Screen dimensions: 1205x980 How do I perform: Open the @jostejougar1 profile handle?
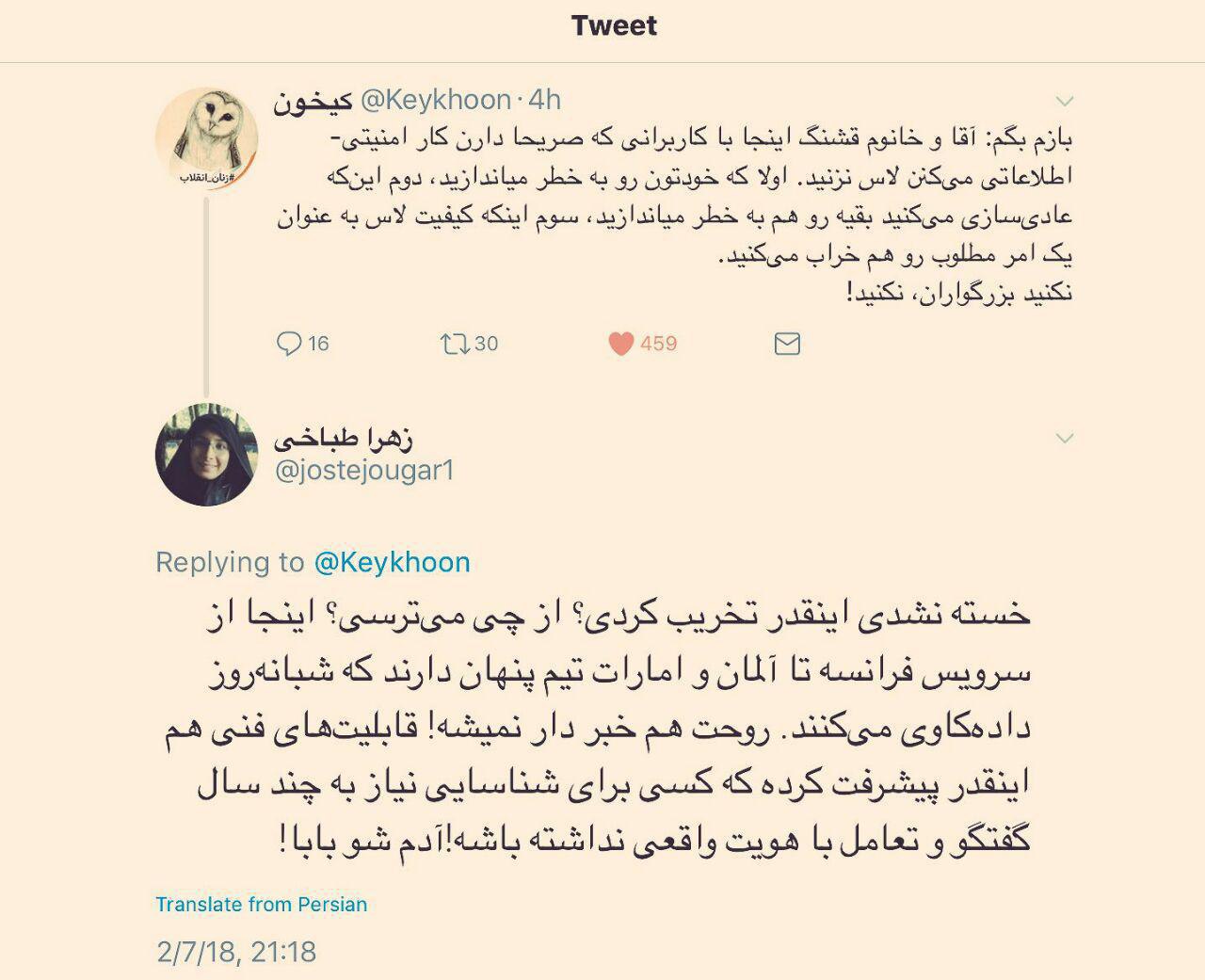tap(363, 470)
